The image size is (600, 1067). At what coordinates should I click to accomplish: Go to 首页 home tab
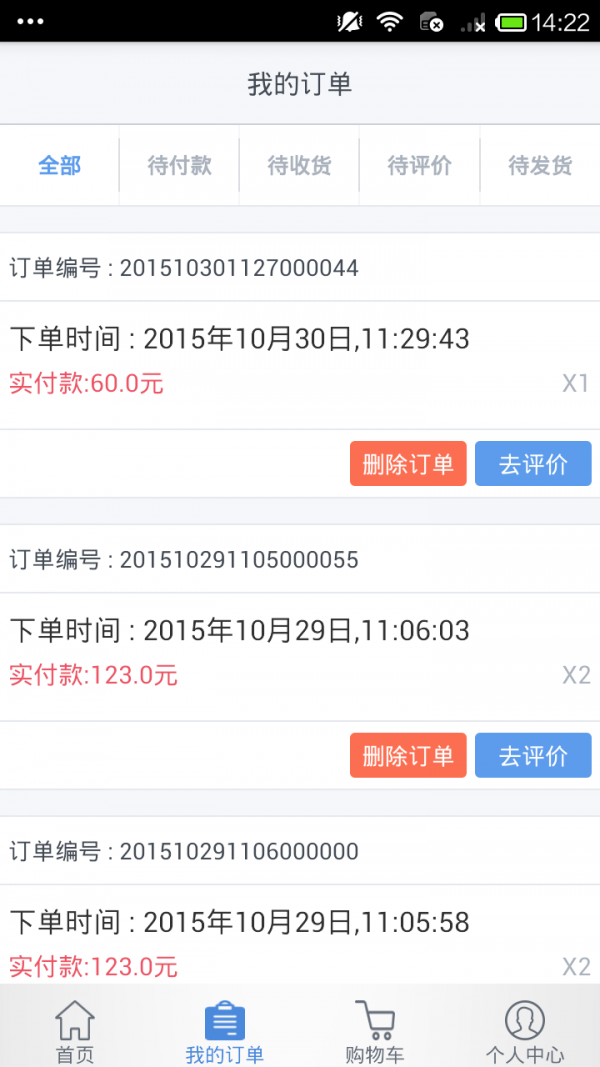(x=75, y=1032)
